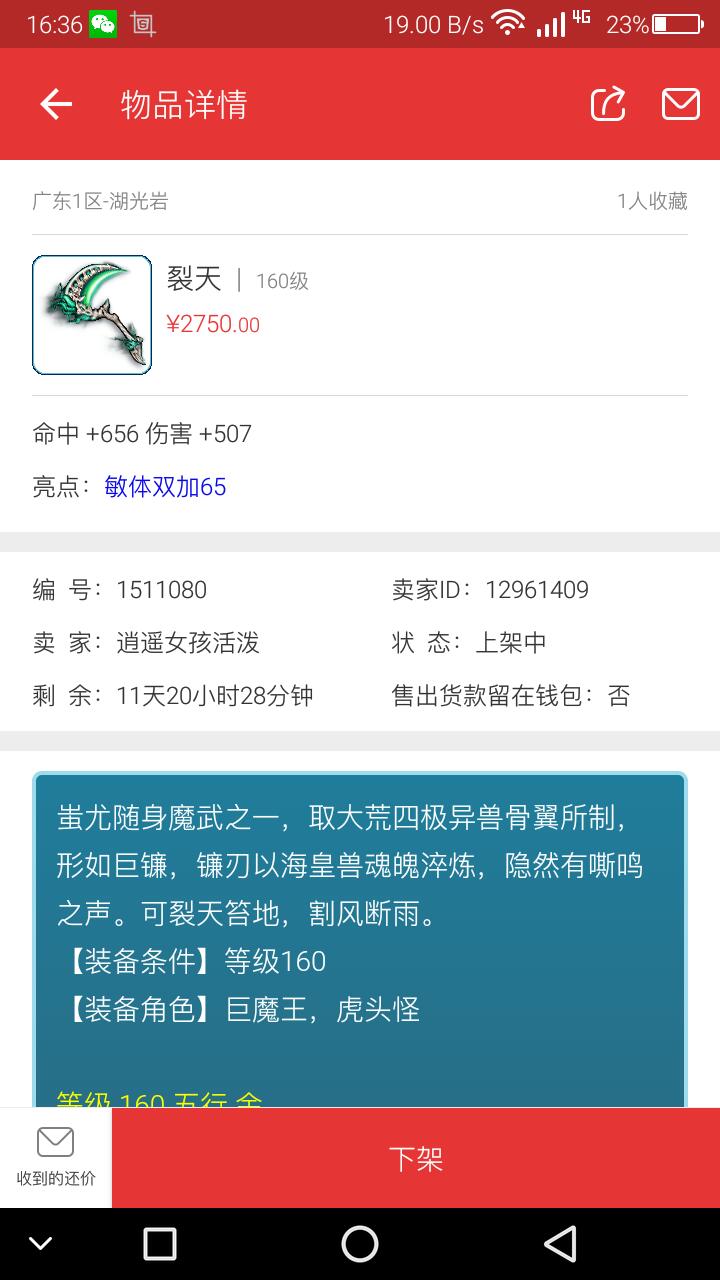The height and width of the screenshot is (1280, 720).
Task: Open 收到的还价 offers received
Action: point(56,1157)
